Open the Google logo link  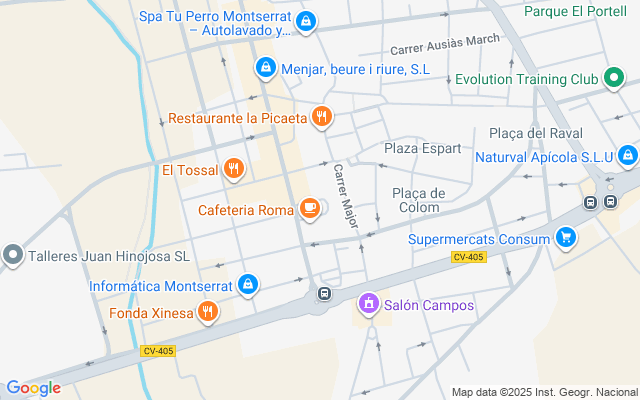point(34,388)
